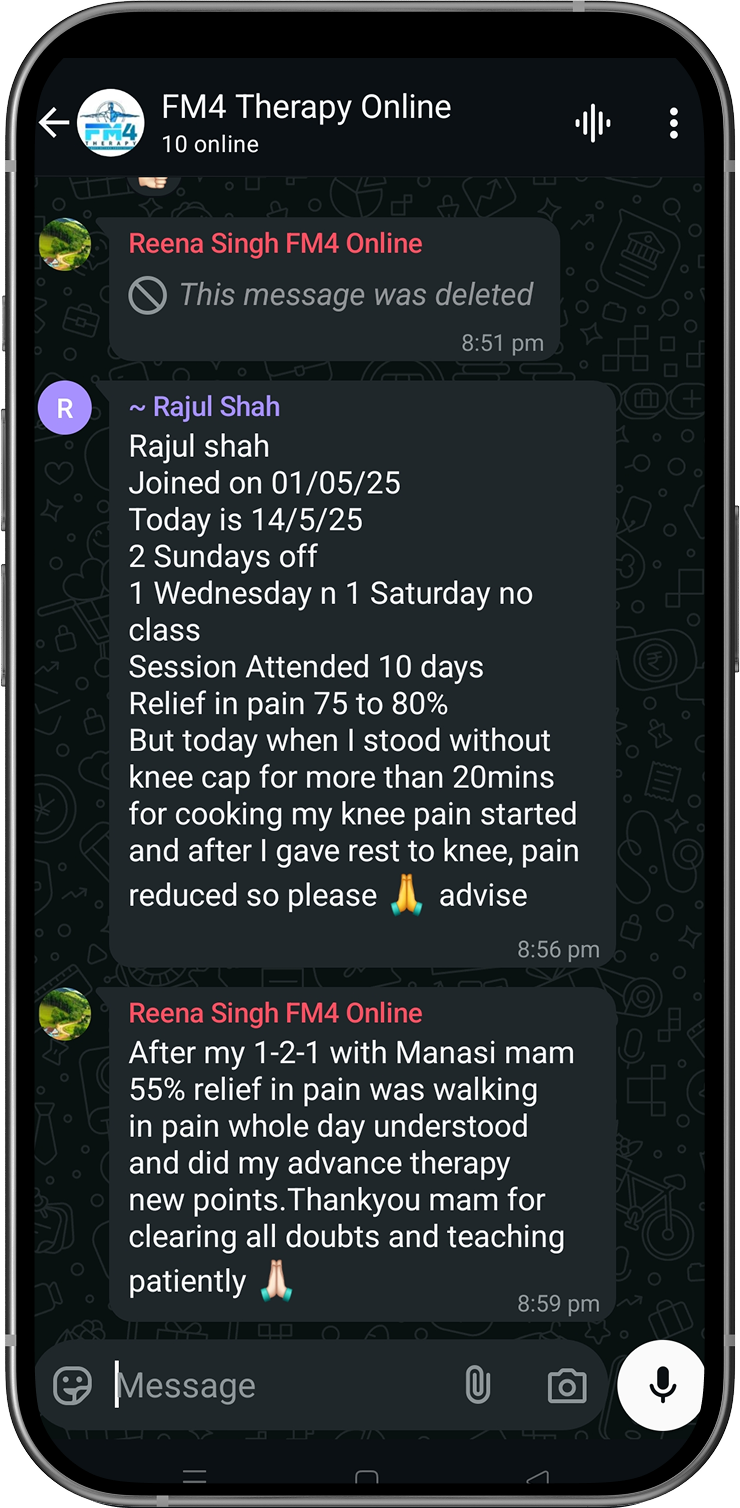Open the camera to send a photo
The width and height of the screenshot is (740, 1508).
click(566, 1386)
